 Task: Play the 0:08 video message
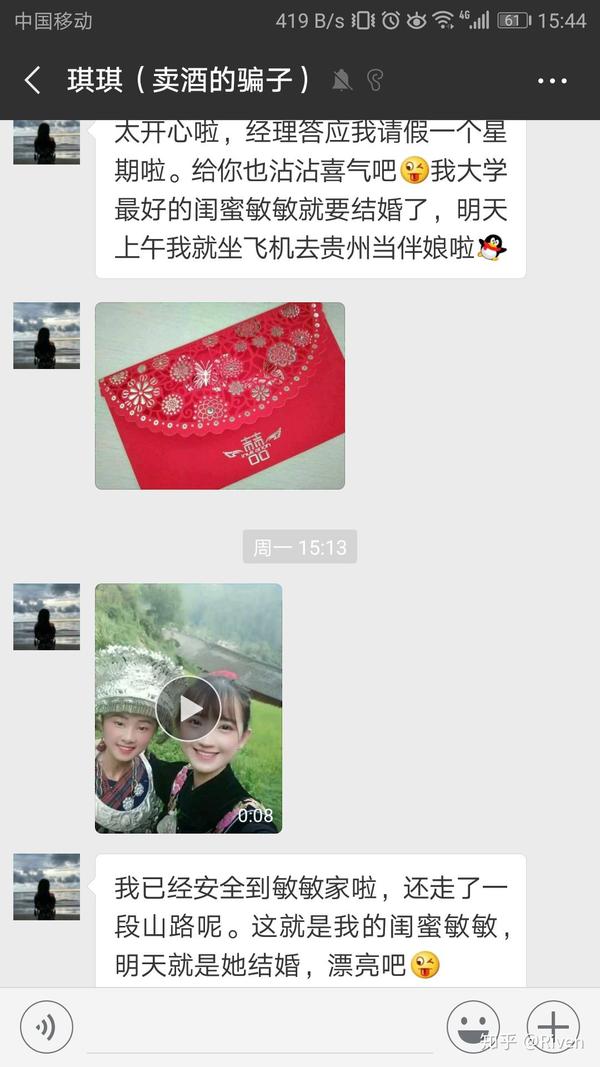click(x=188, y=708)
